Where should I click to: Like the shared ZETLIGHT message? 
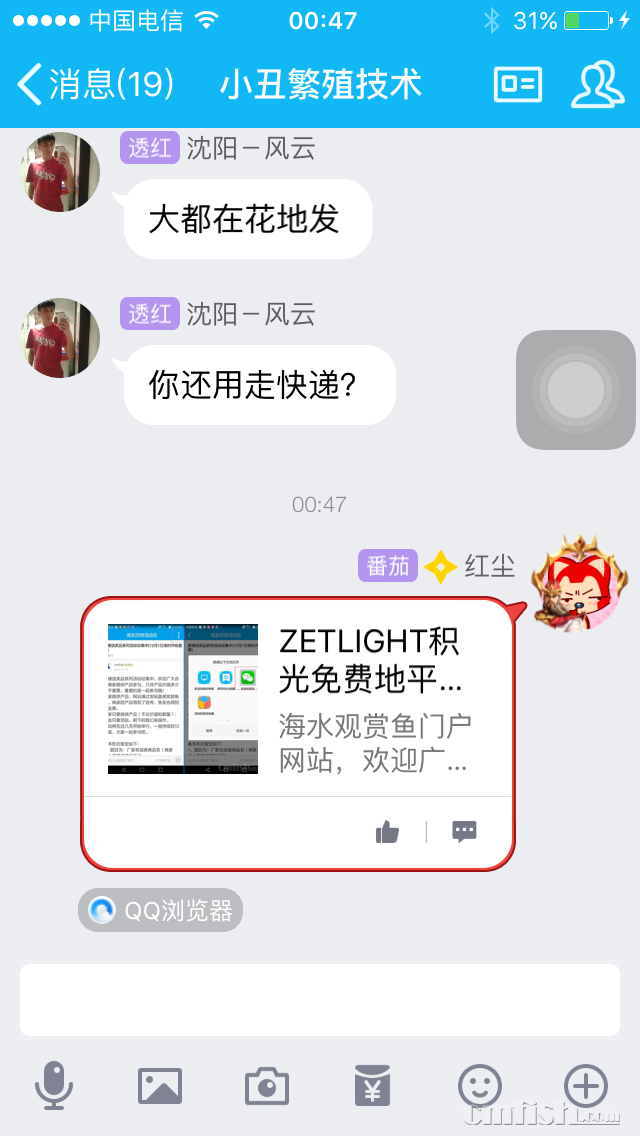coord(388,831)
